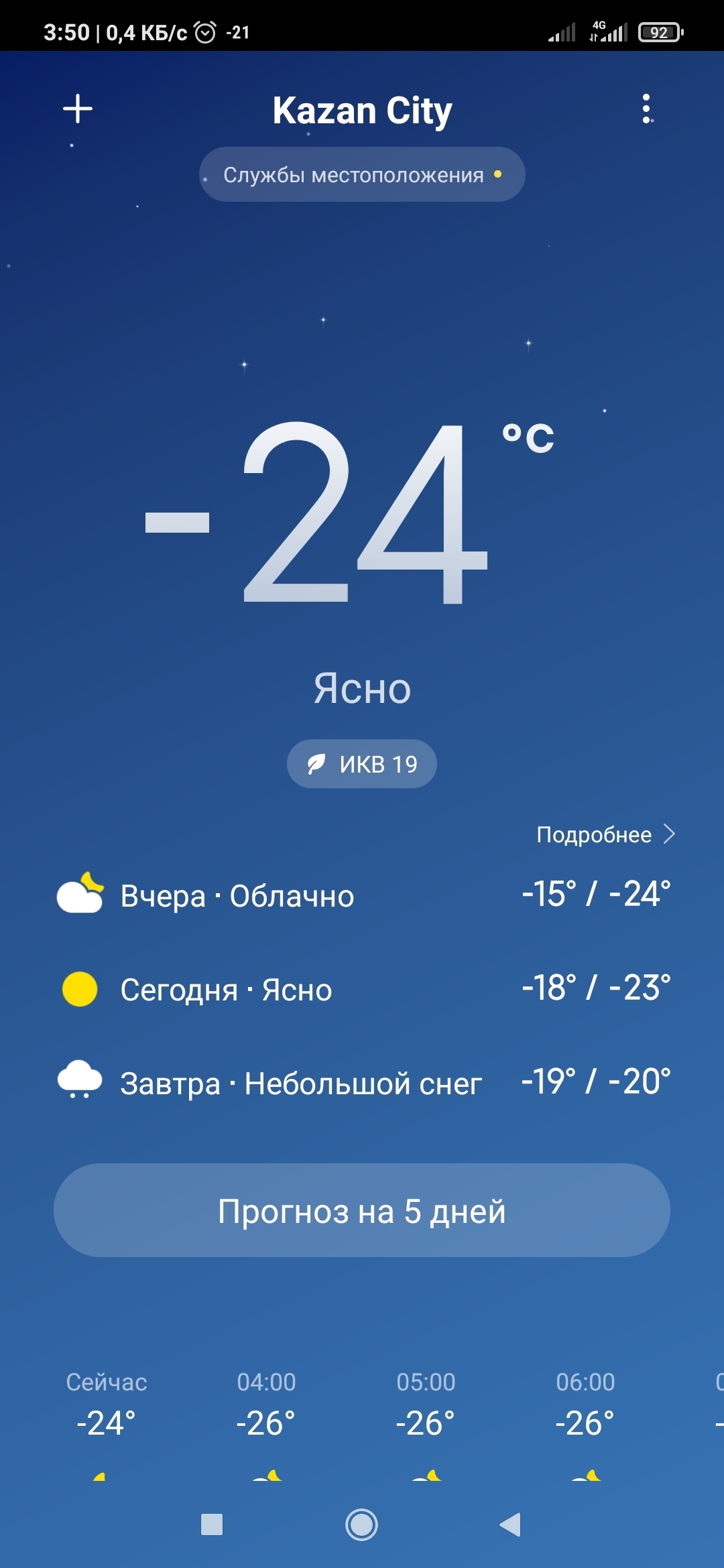This screenshot has height=1568, width=724.
Task: Open the Завтра · Небольшой снег row
Action: pyautogui.click(x=362, y=1083)
